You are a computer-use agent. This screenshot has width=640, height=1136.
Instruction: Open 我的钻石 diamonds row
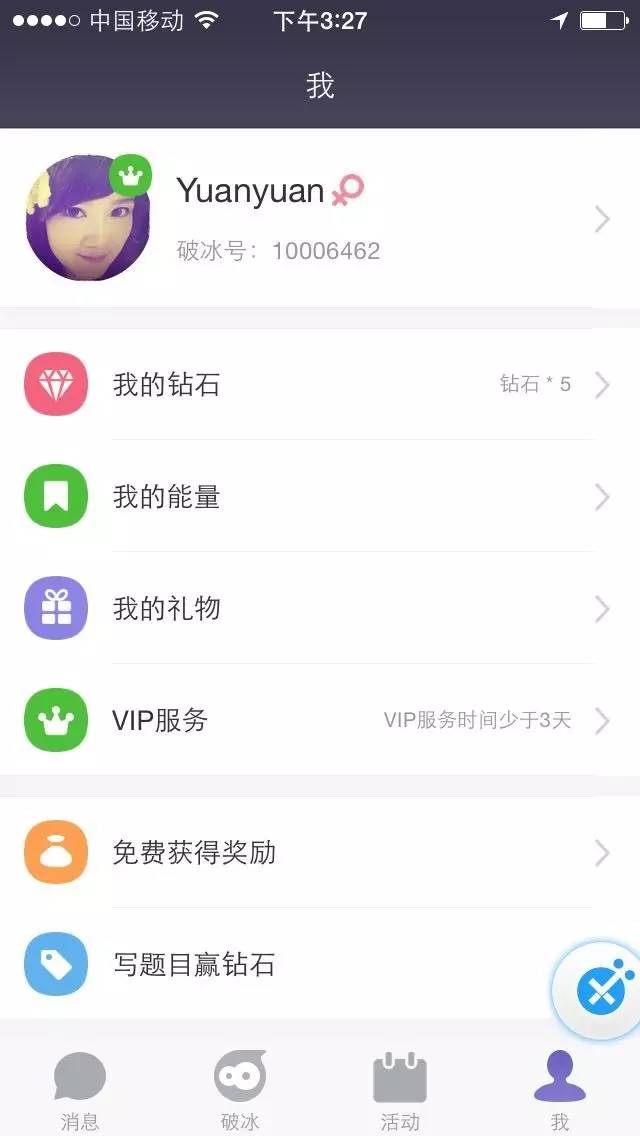point(320,385)
